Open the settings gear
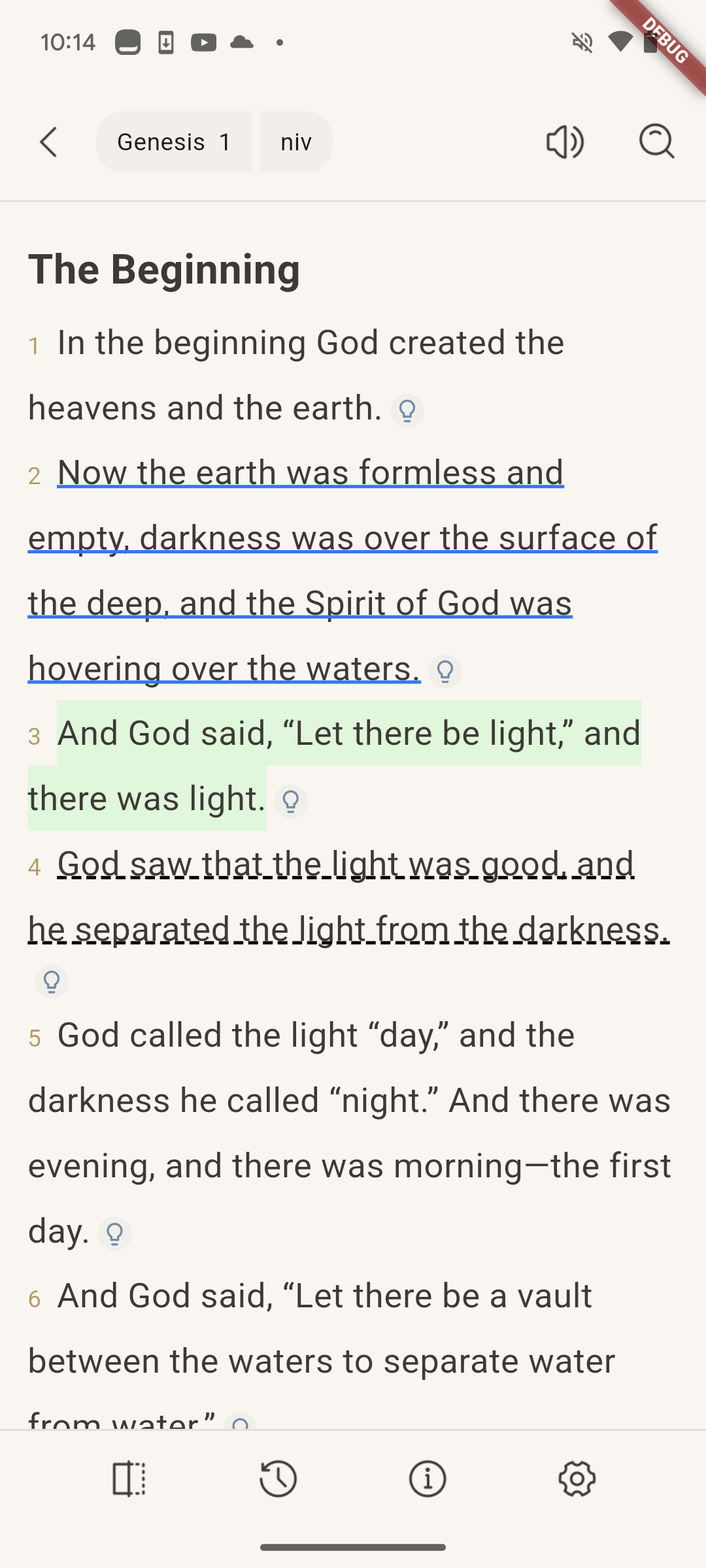 tap(577, 1478)
